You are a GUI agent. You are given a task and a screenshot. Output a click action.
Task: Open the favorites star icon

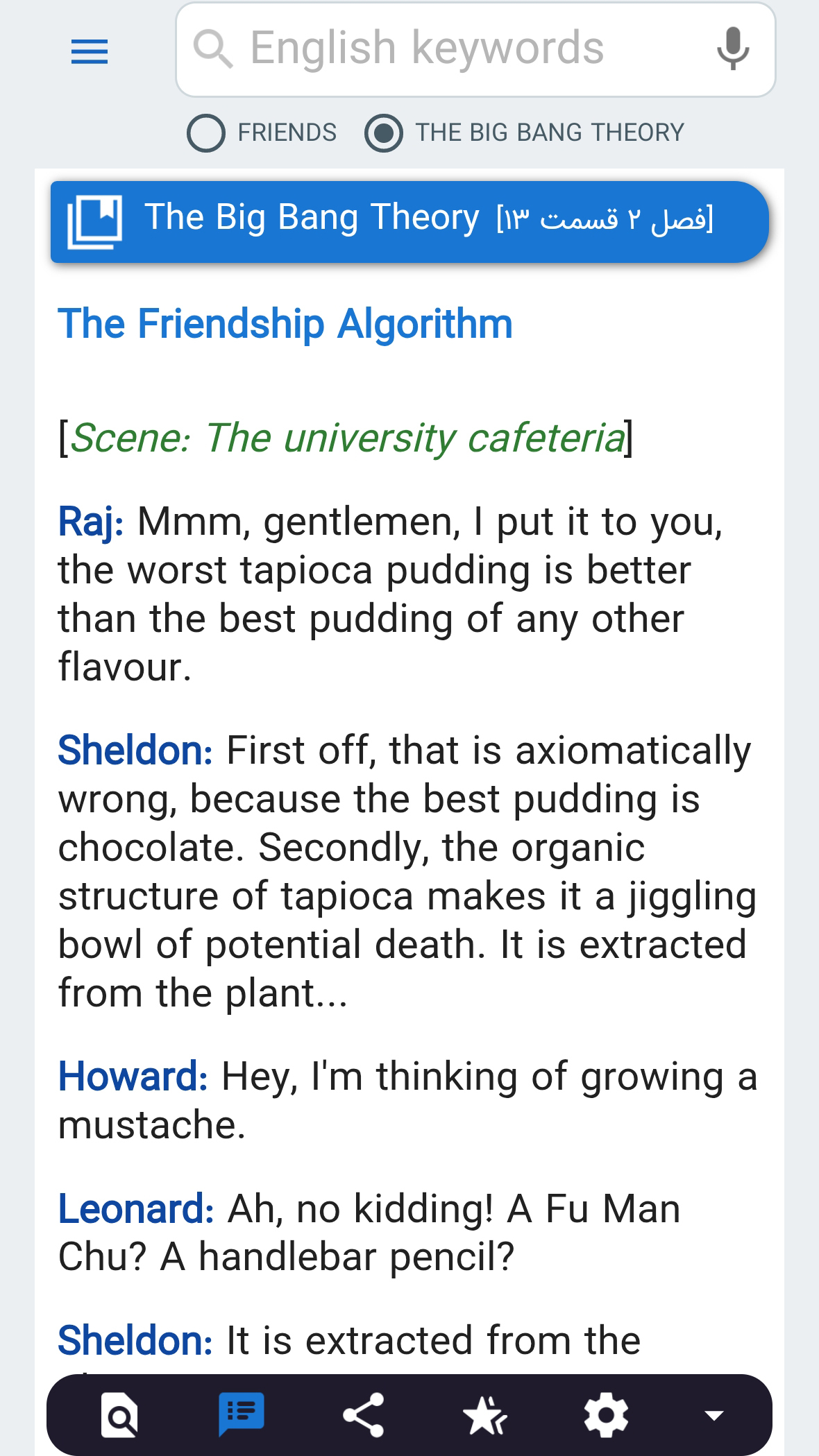coord(485,1415)
